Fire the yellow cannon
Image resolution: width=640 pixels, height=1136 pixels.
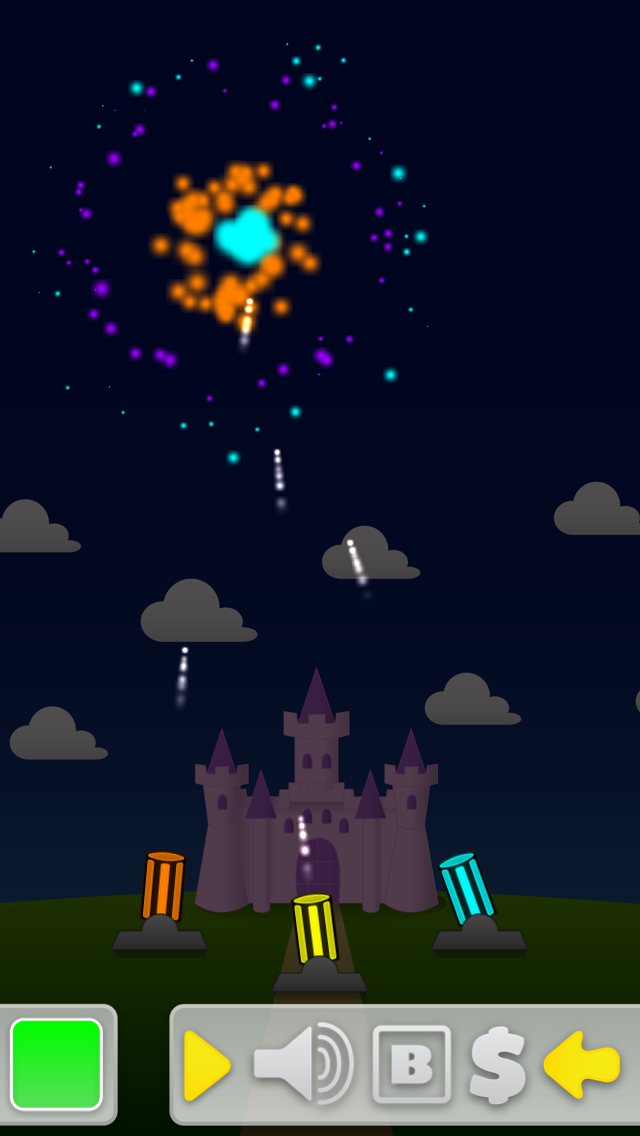point(315,930)
